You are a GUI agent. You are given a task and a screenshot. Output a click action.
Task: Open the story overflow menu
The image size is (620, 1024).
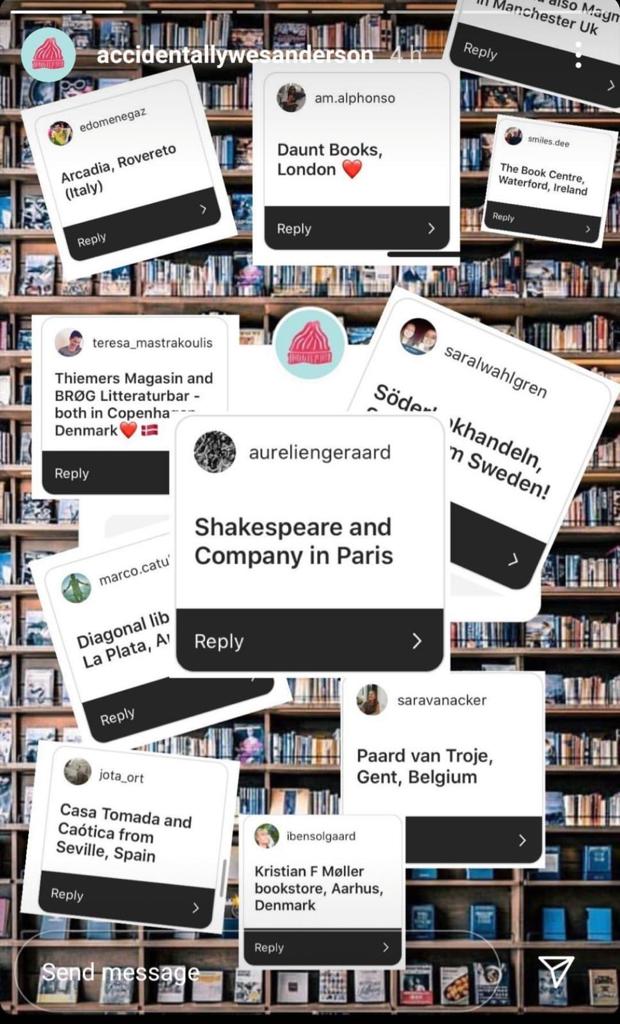point(578,55)
